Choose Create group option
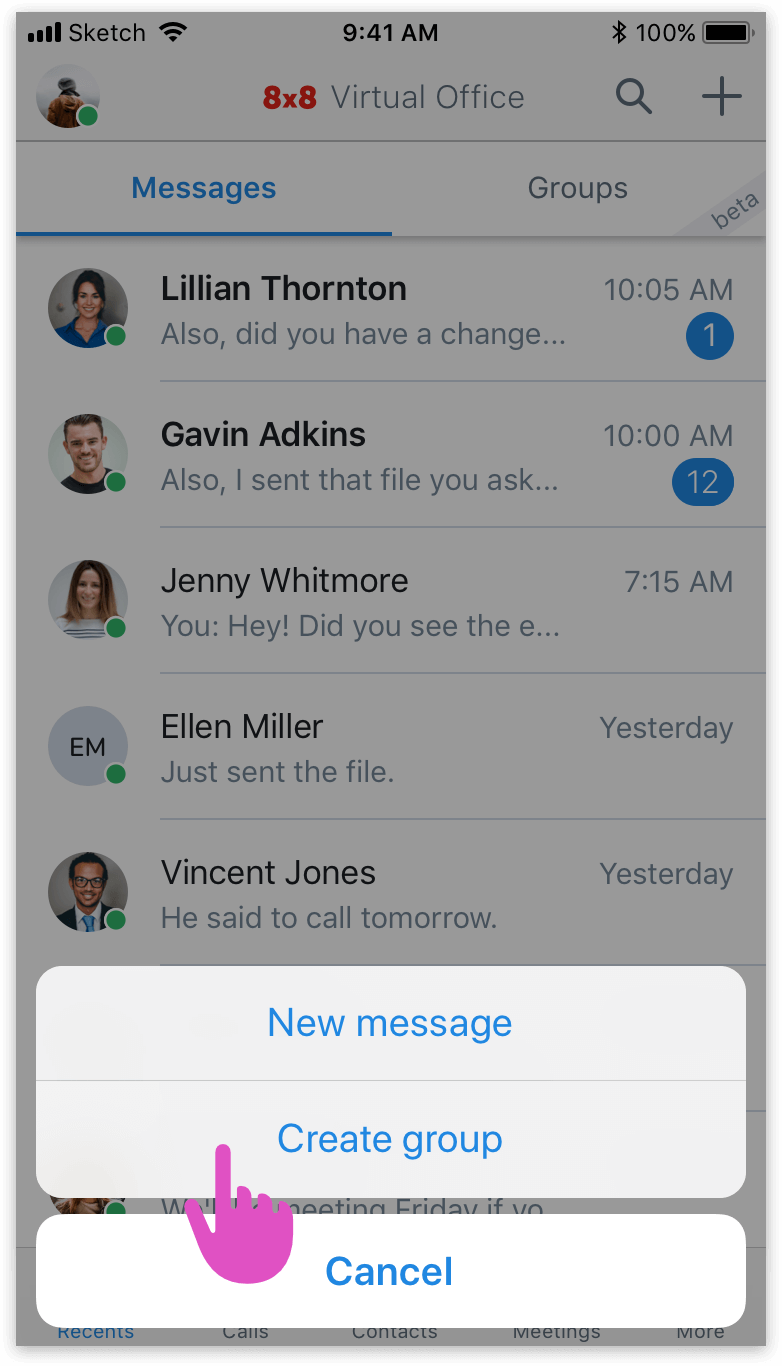The image size is (782, 1366). 390,1139
